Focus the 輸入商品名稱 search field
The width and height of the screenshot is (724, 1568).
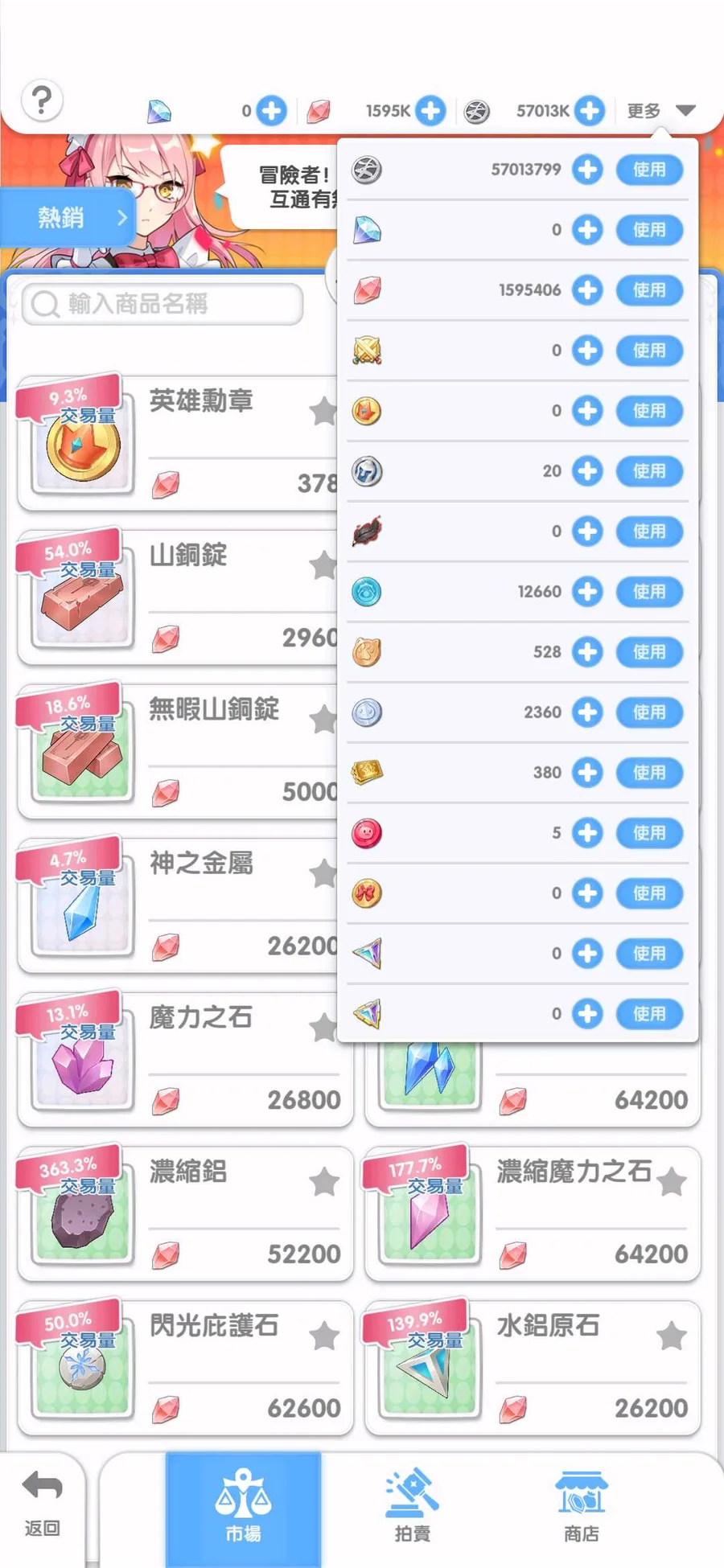pyautogui.click(x=162, y=304)
